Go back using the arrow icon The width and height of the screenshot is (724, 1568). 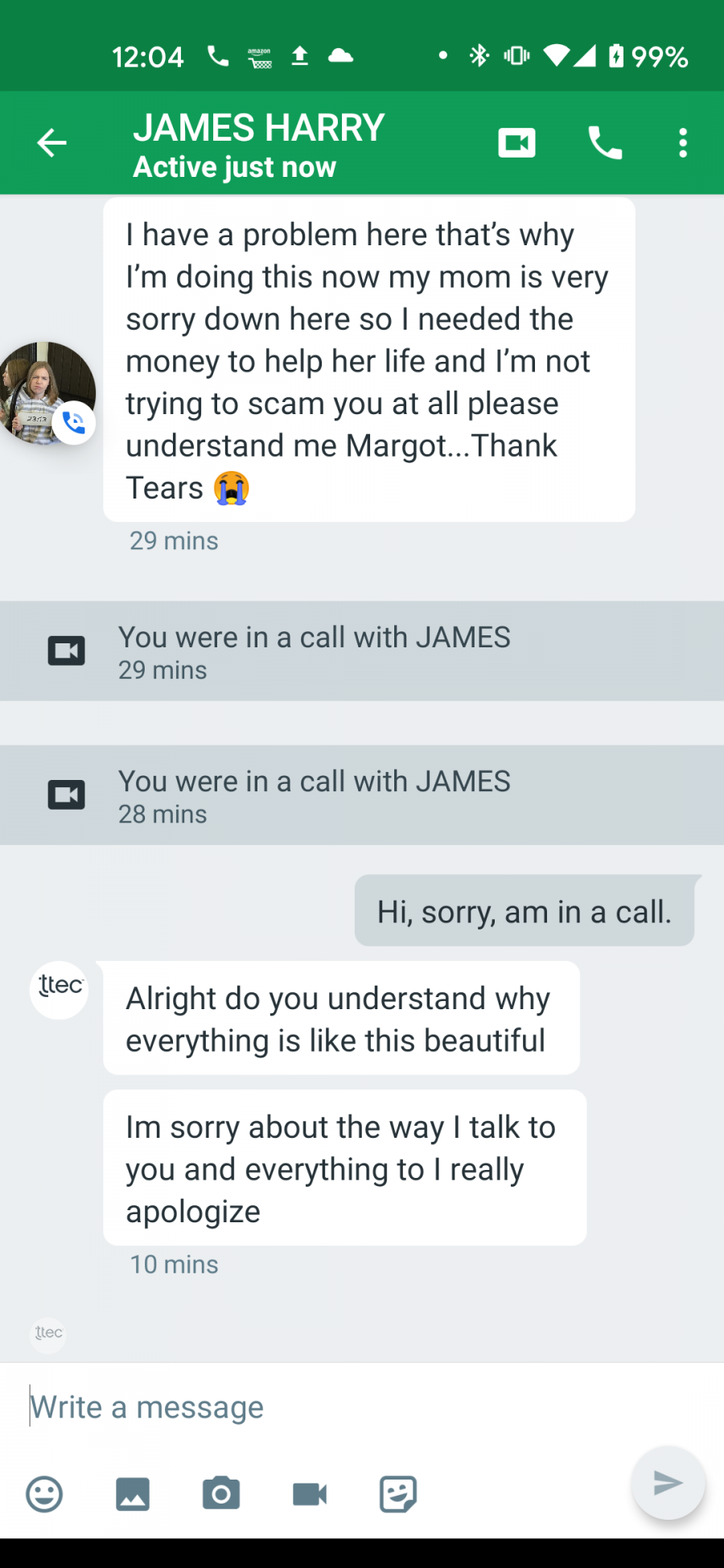[x=51, y=143]
